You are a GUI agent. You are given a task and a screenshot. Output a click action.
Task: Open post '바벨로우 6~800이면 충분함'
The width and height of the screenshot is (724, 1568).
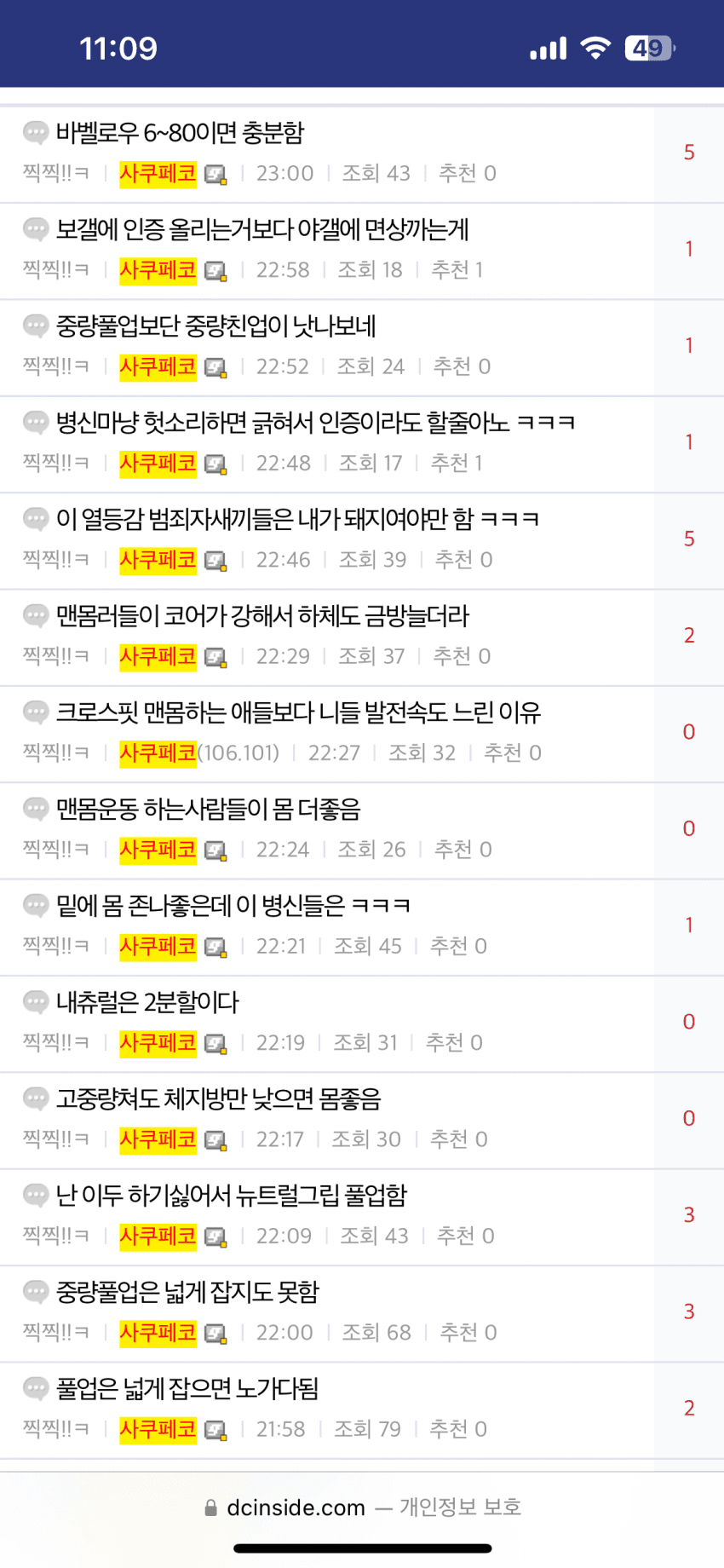coord(180,133)
